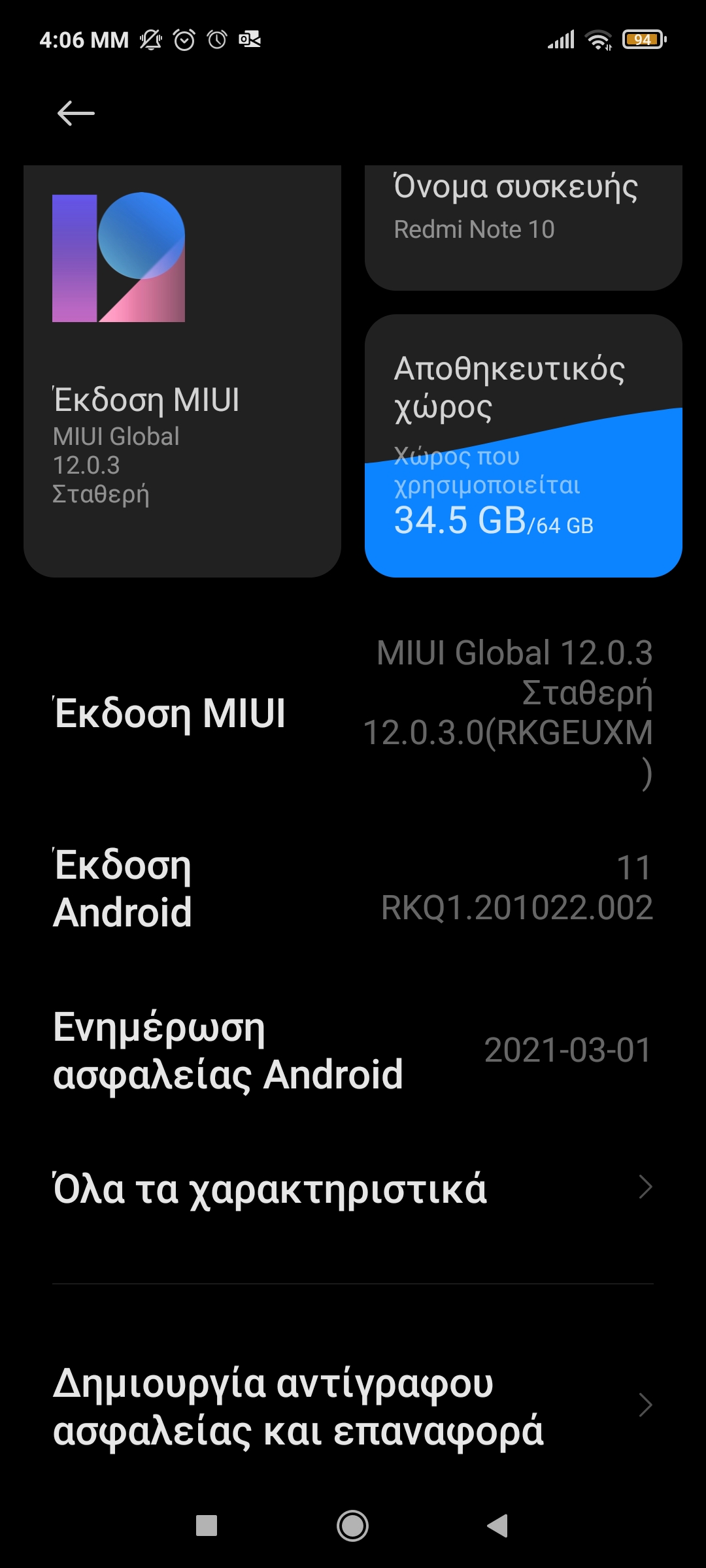Go back using the top arrow
The width and height of the screenshot is (706, 1568).
point(76,114)
